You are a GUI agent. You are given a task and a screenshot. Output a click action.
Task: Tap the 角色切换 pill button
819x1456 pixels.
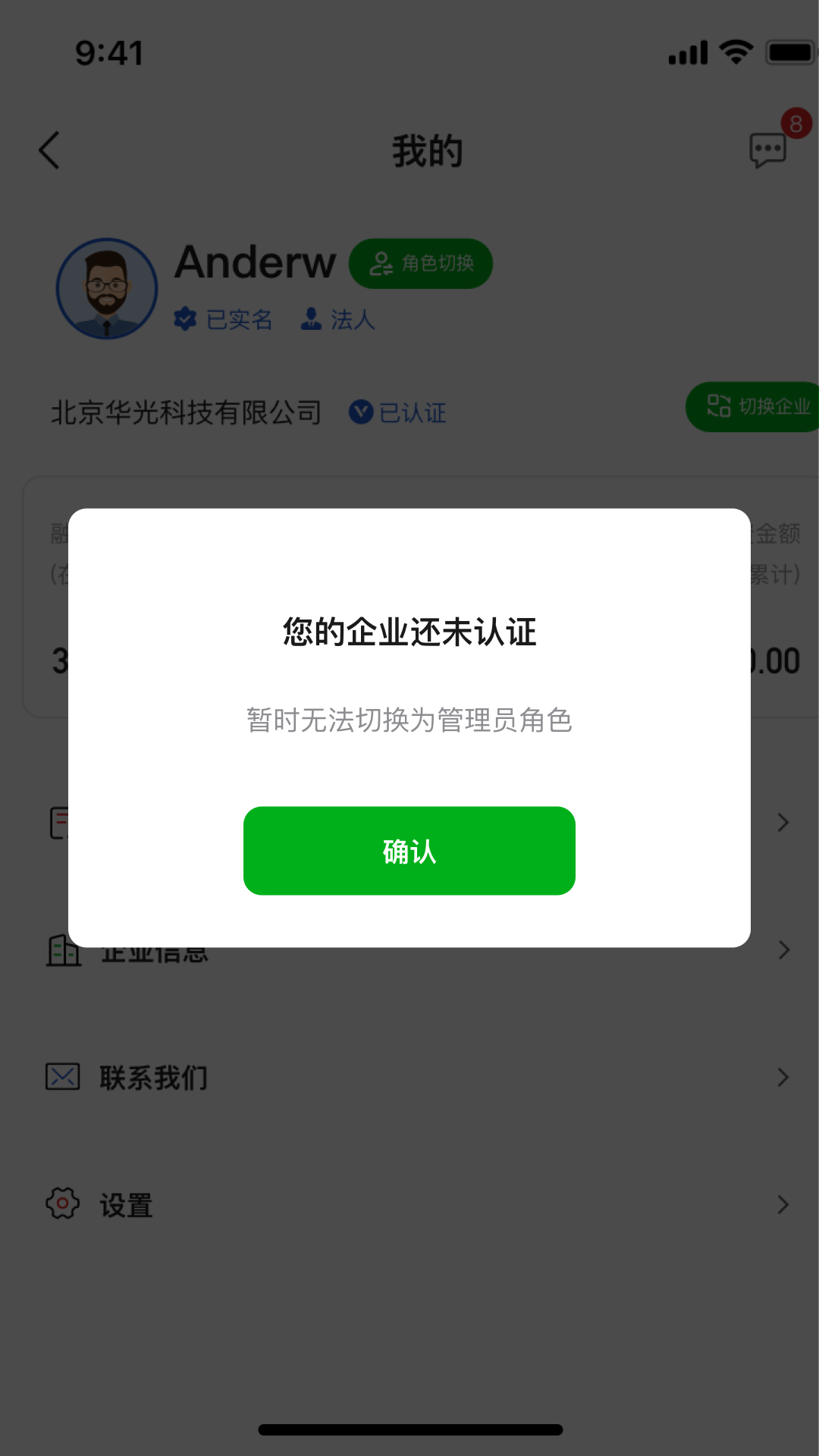[x=420, y=263]
